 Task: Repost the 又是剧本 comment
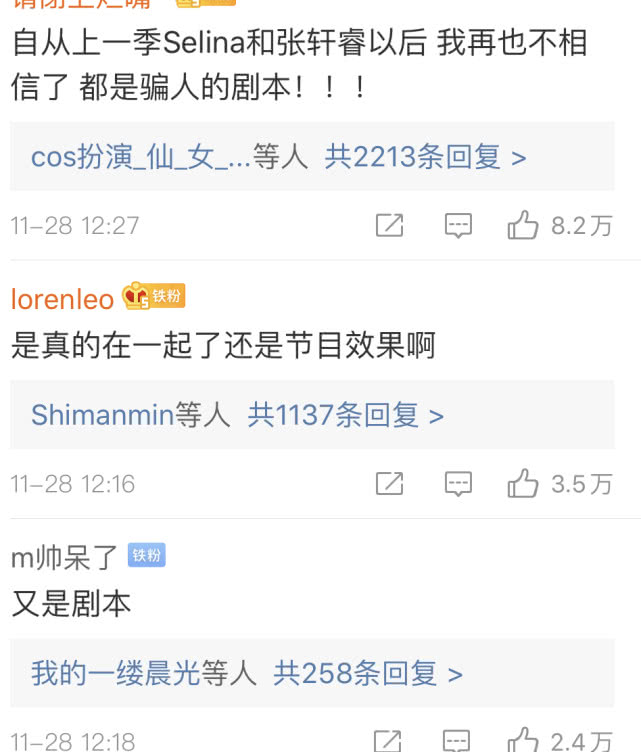pos(387,741)
